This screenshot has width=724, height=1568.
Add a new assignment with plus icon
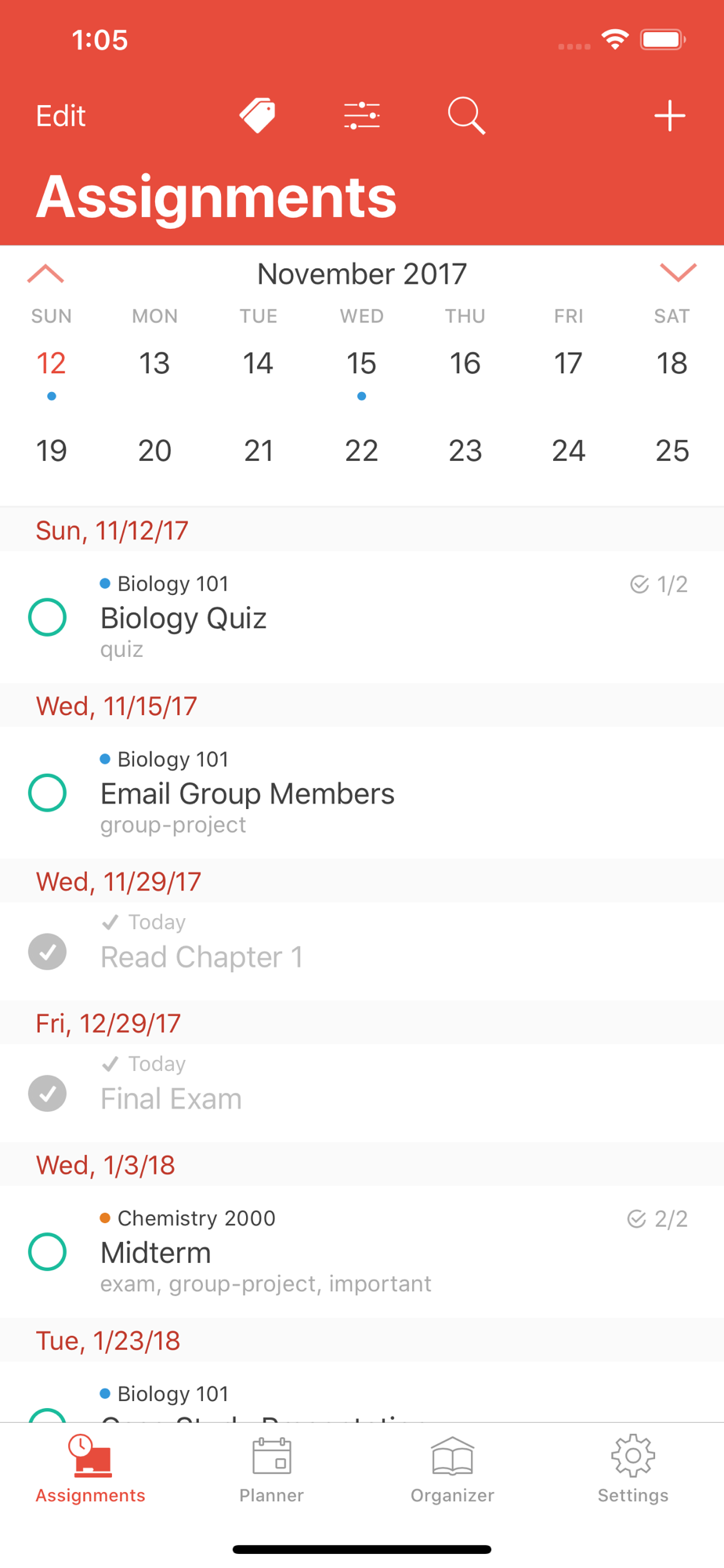point(670,116)
